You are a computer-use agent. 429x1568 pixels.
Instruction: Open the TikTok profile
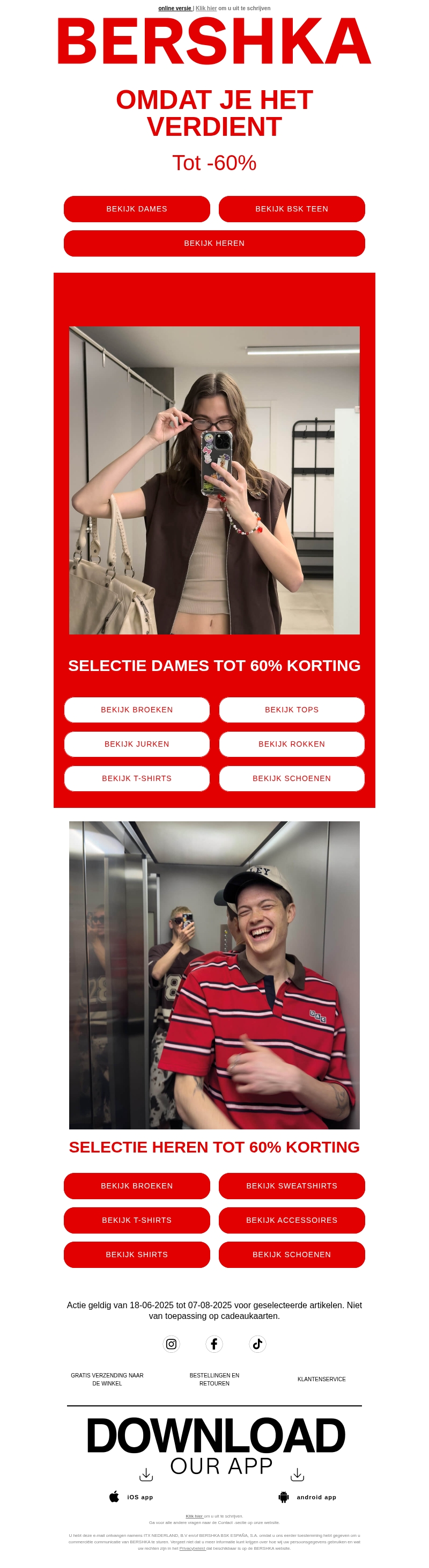(x=257, y=1344)
